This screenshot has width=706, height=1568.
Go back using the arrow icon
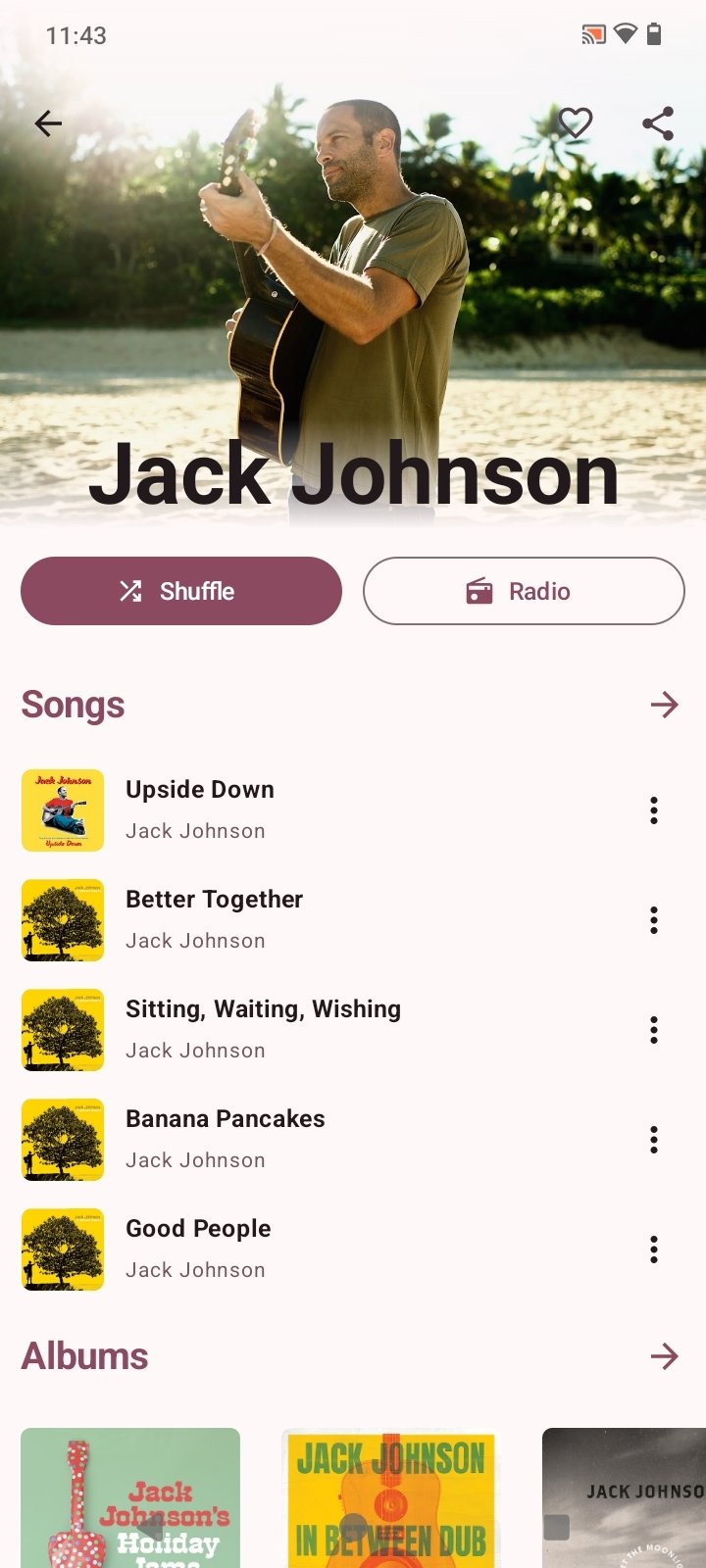pyautogui.click(x=48, y=123)
